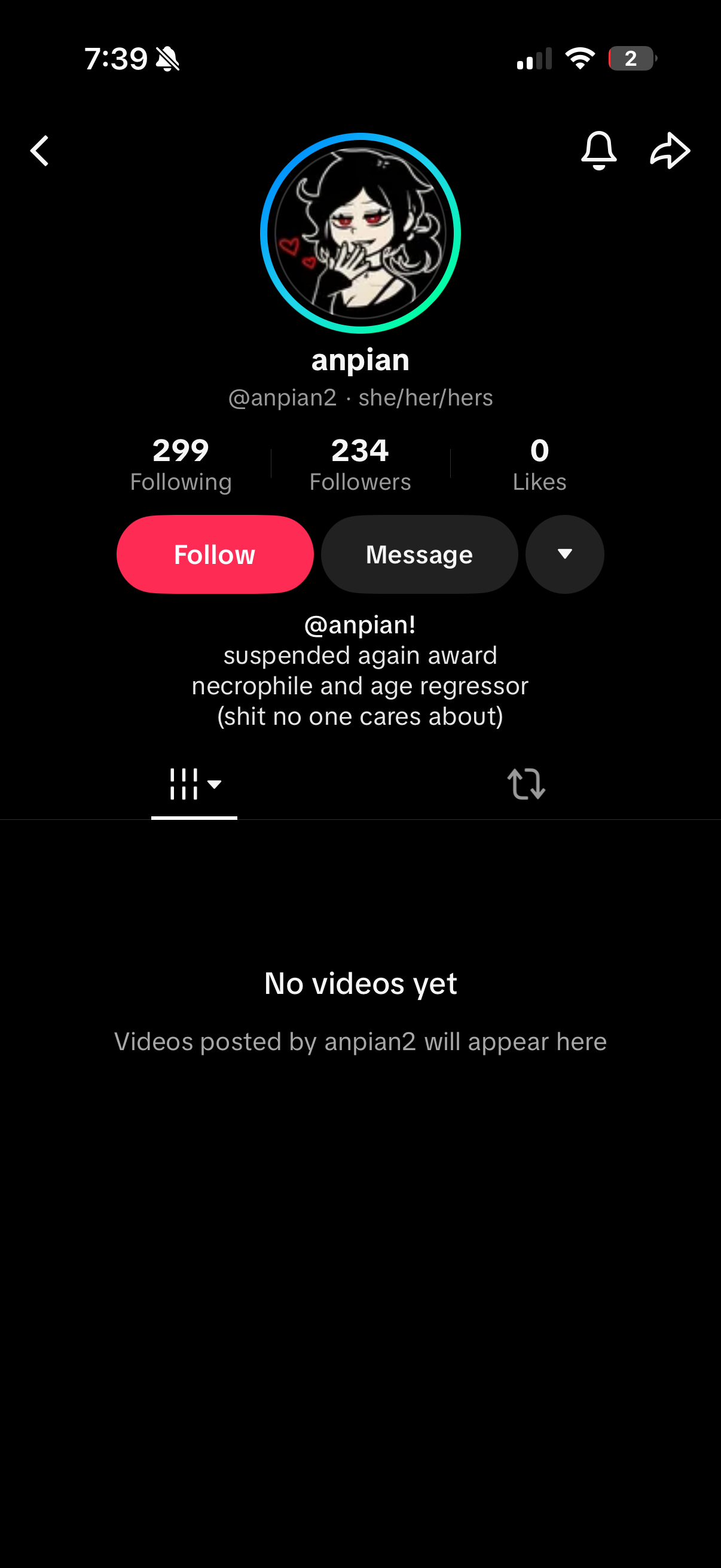Go back using the back arrow
The width and height of the screenshot is (721, 1568).
(40, 151)
